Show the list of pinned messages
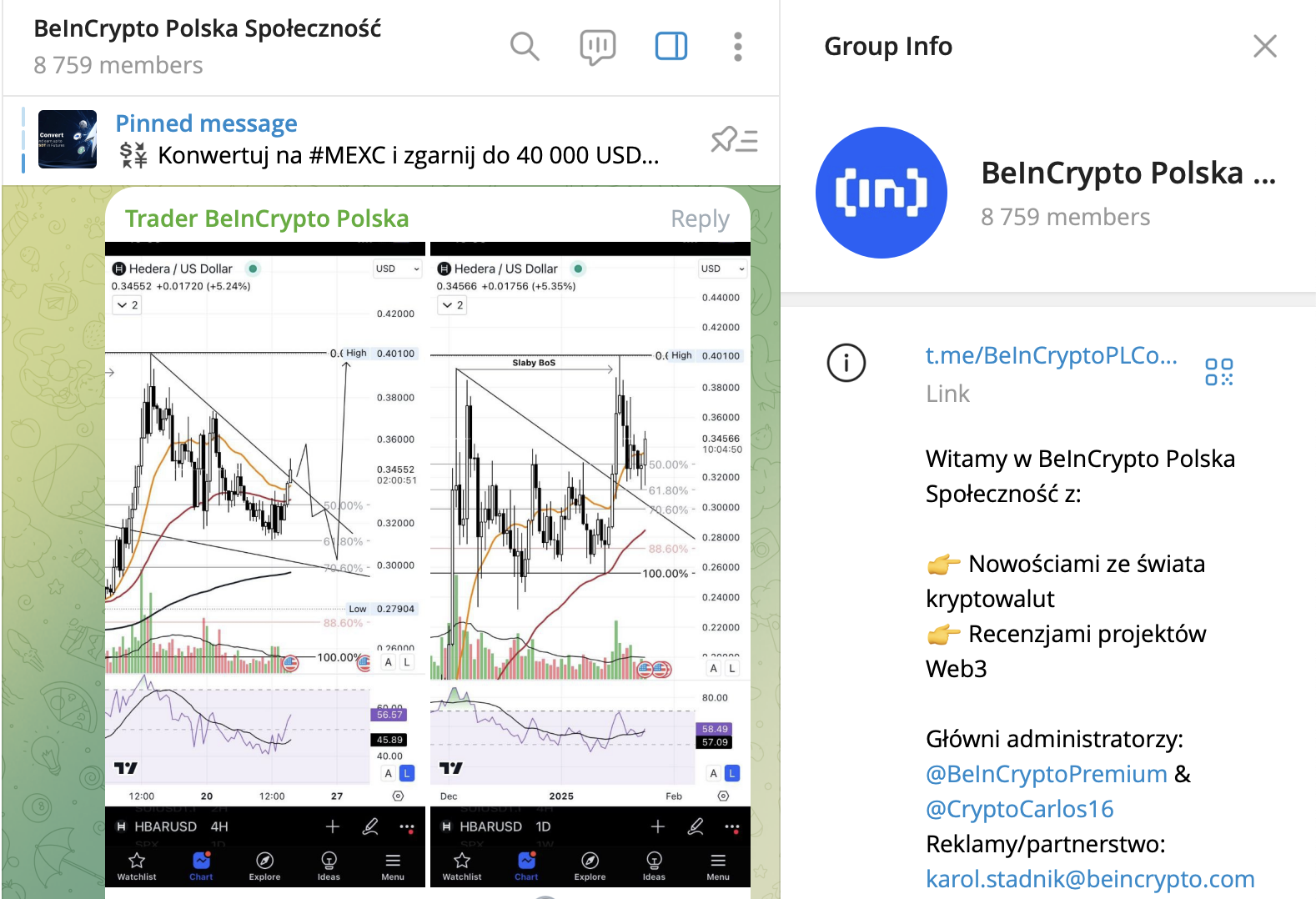This screenshot has width=1316, height=899. coord(734,140)
